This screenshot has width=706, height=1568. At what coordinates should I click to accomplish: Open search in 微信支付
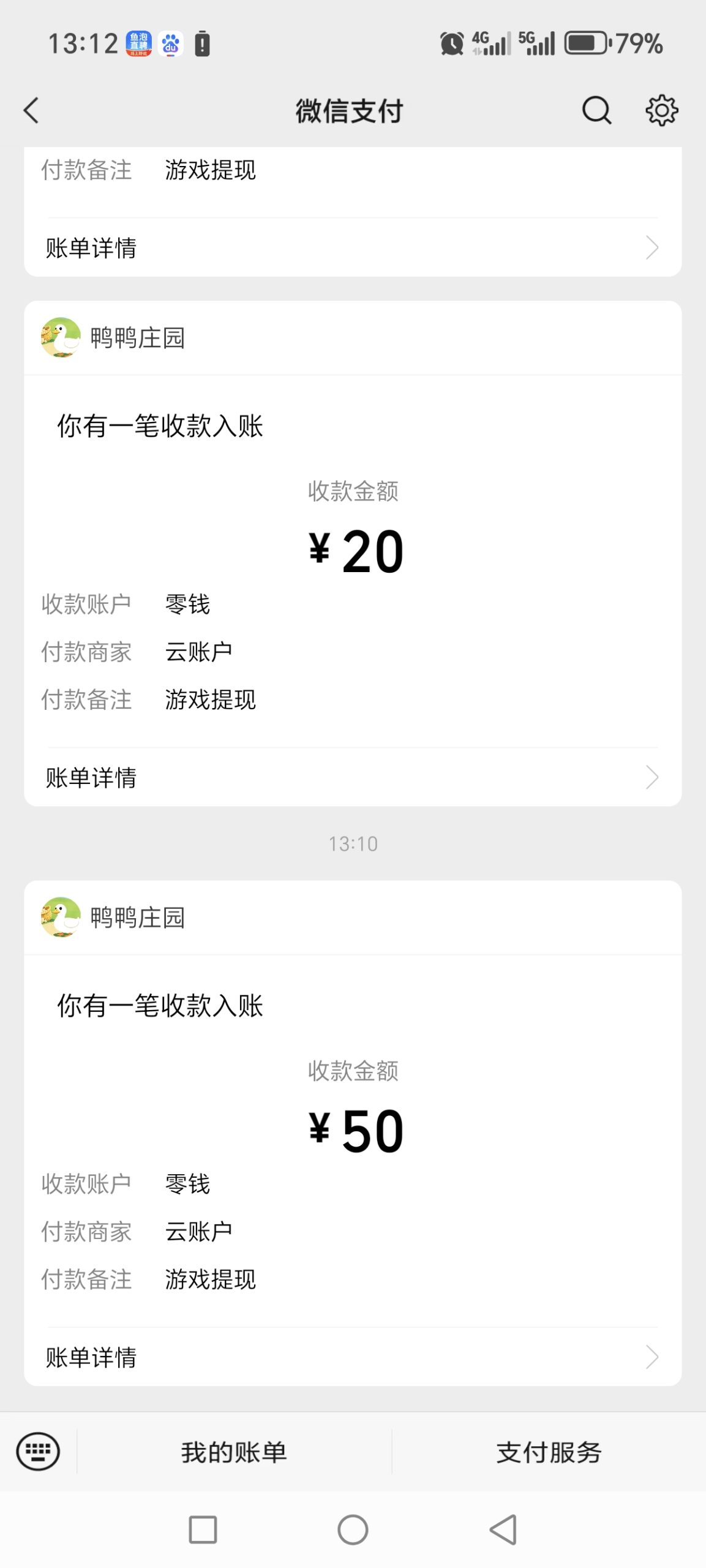pyautogui.click(x=596, y=111)
